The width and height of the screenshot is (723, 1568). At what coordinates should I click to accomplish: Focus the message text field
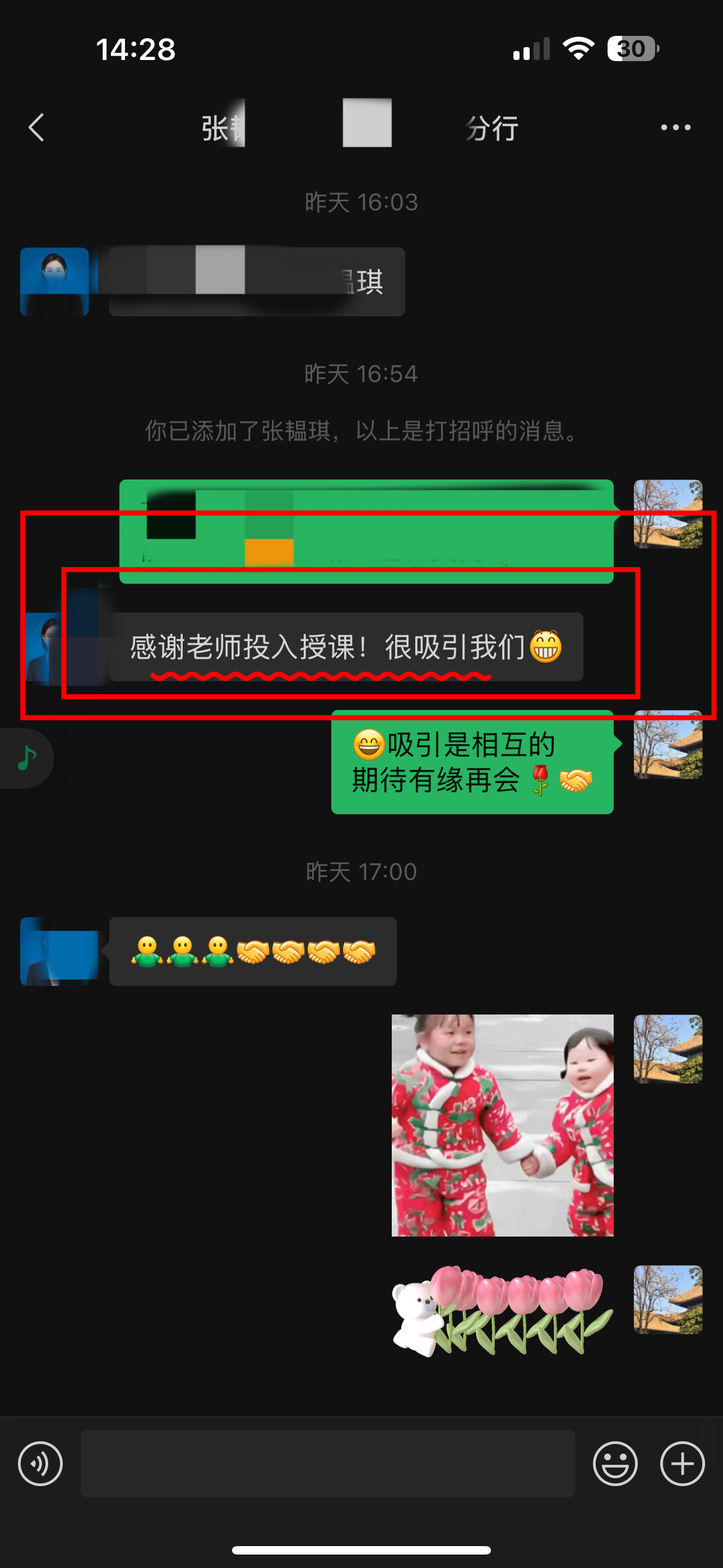(327, 1463)
